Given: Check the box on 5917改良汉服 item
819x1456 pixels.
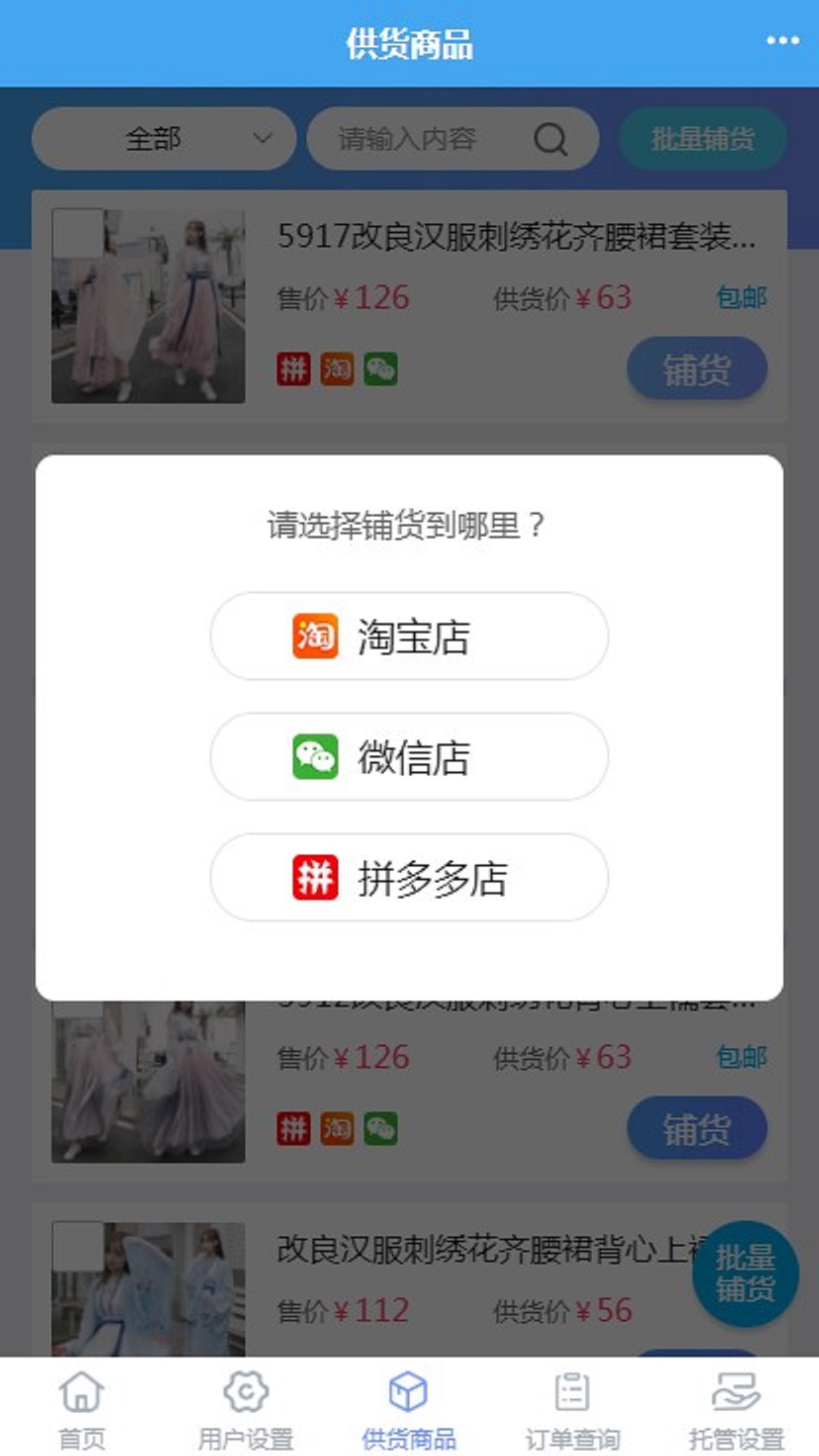Looking at the screenshot, I should (x=78, y=233).
